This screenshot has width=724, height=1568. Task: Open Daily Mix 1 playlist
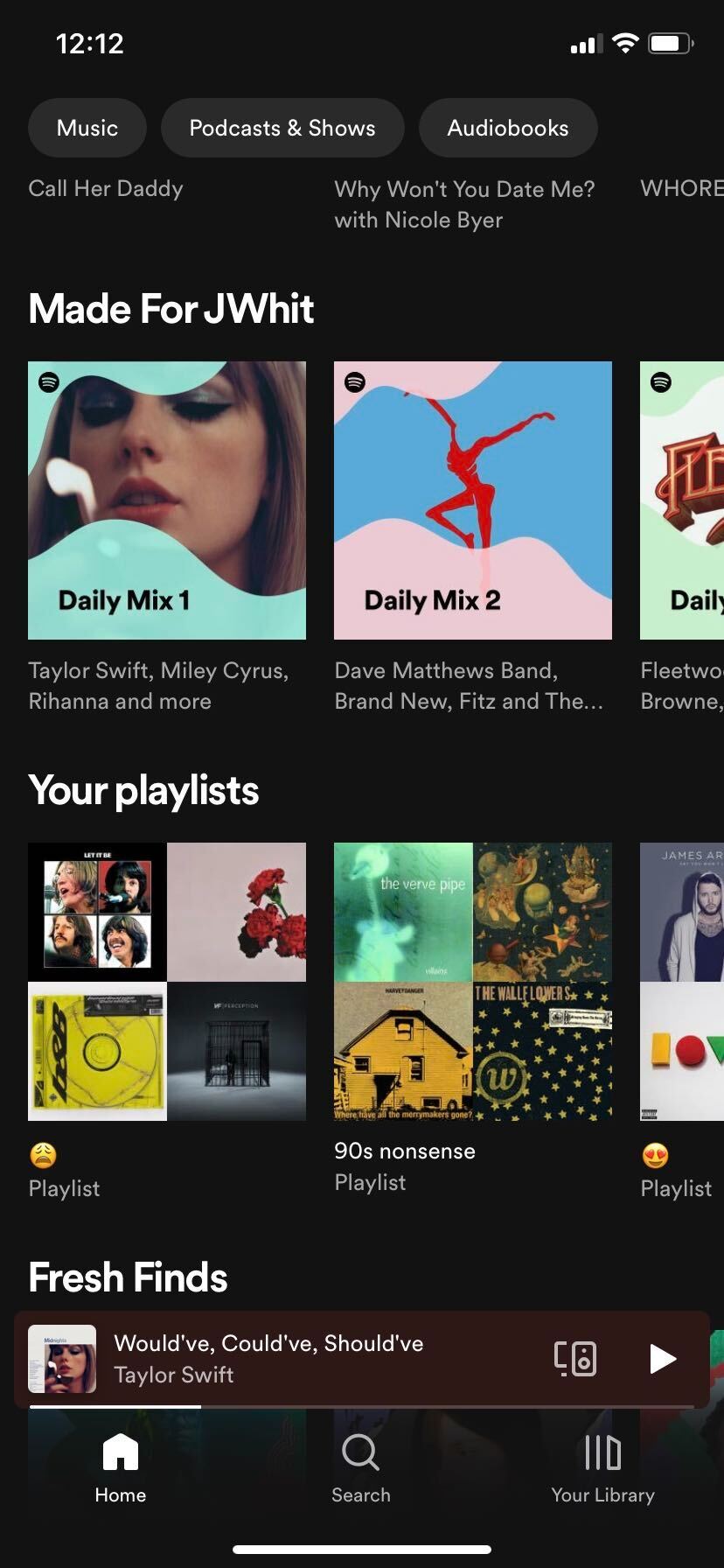tap(167, 500)
